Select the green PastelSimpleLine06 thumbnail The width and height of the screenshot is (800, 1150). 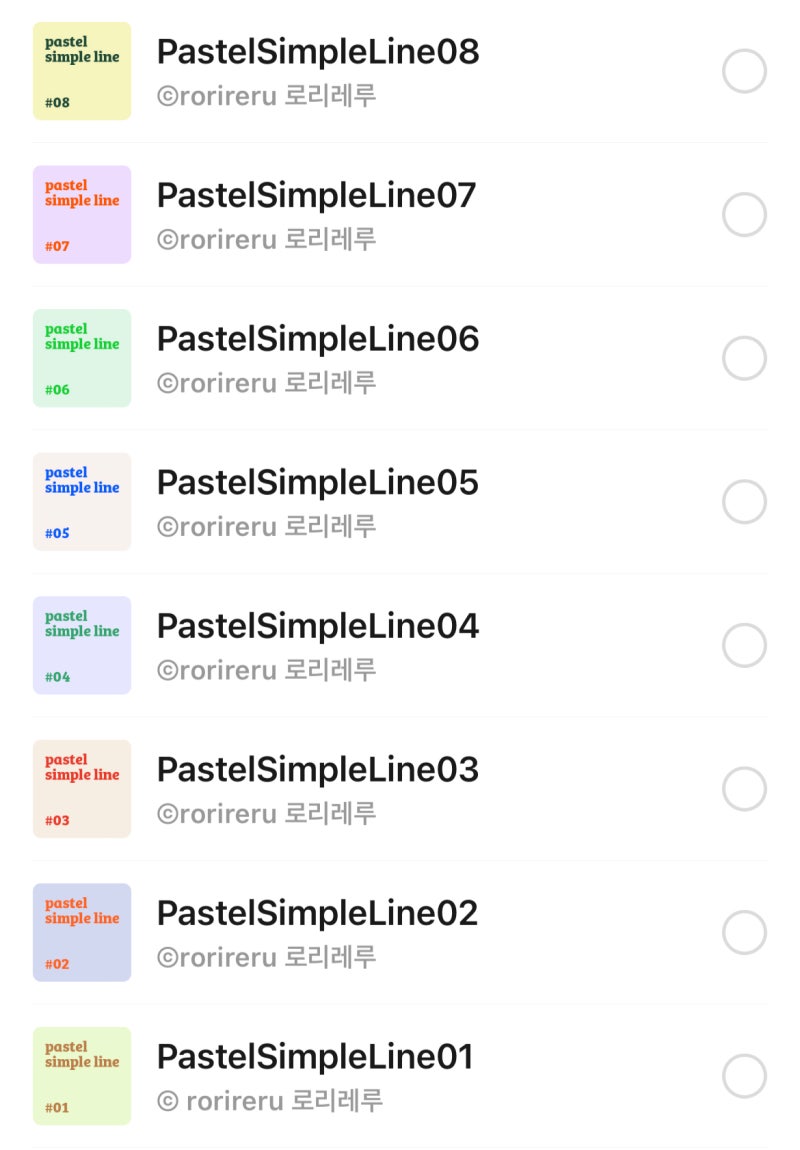point(82,358)
